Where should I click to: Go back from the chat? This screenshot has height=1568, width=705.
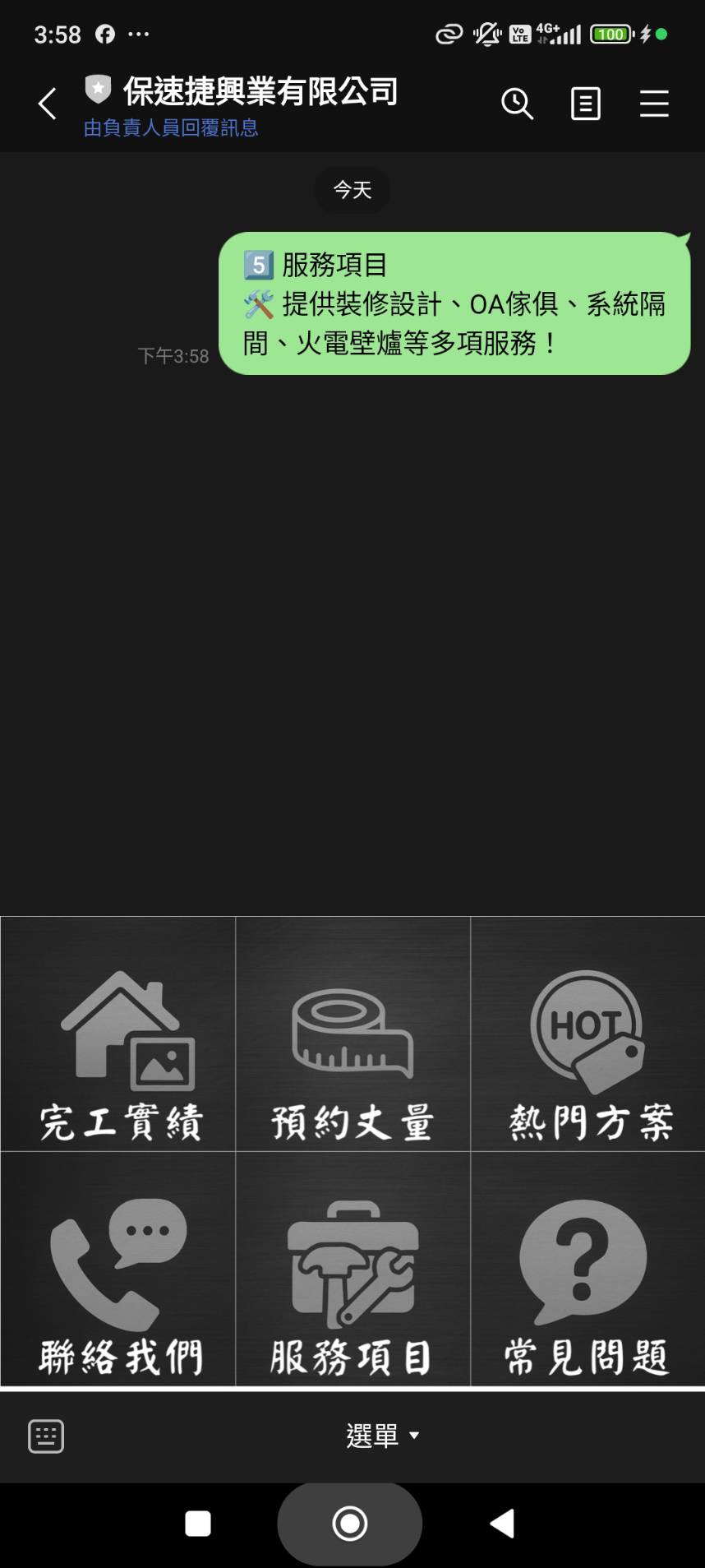48,104
